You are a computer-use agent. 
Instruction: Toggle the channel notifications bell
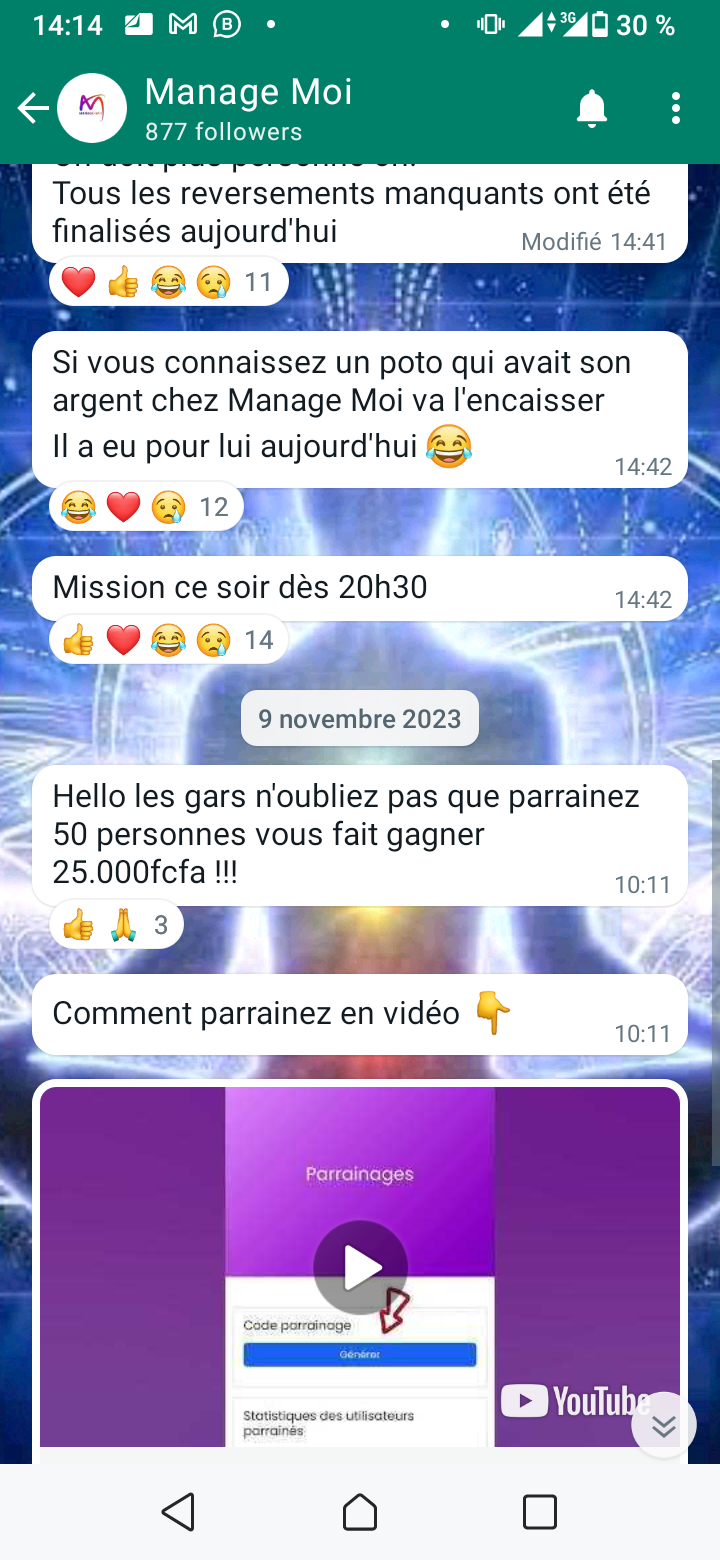click(592, 108)
